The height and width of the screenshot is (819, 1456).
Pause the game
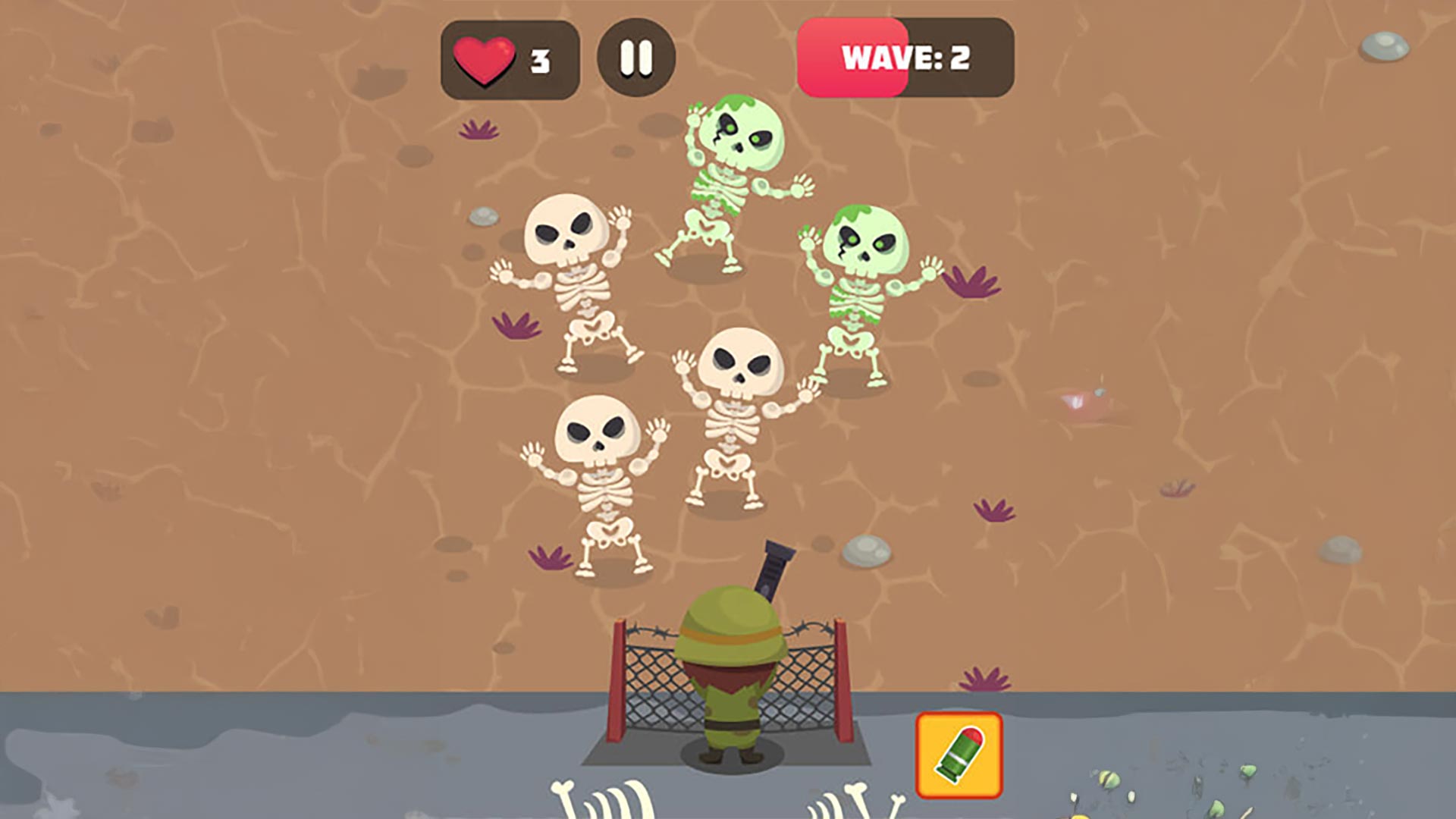[635, 58]
